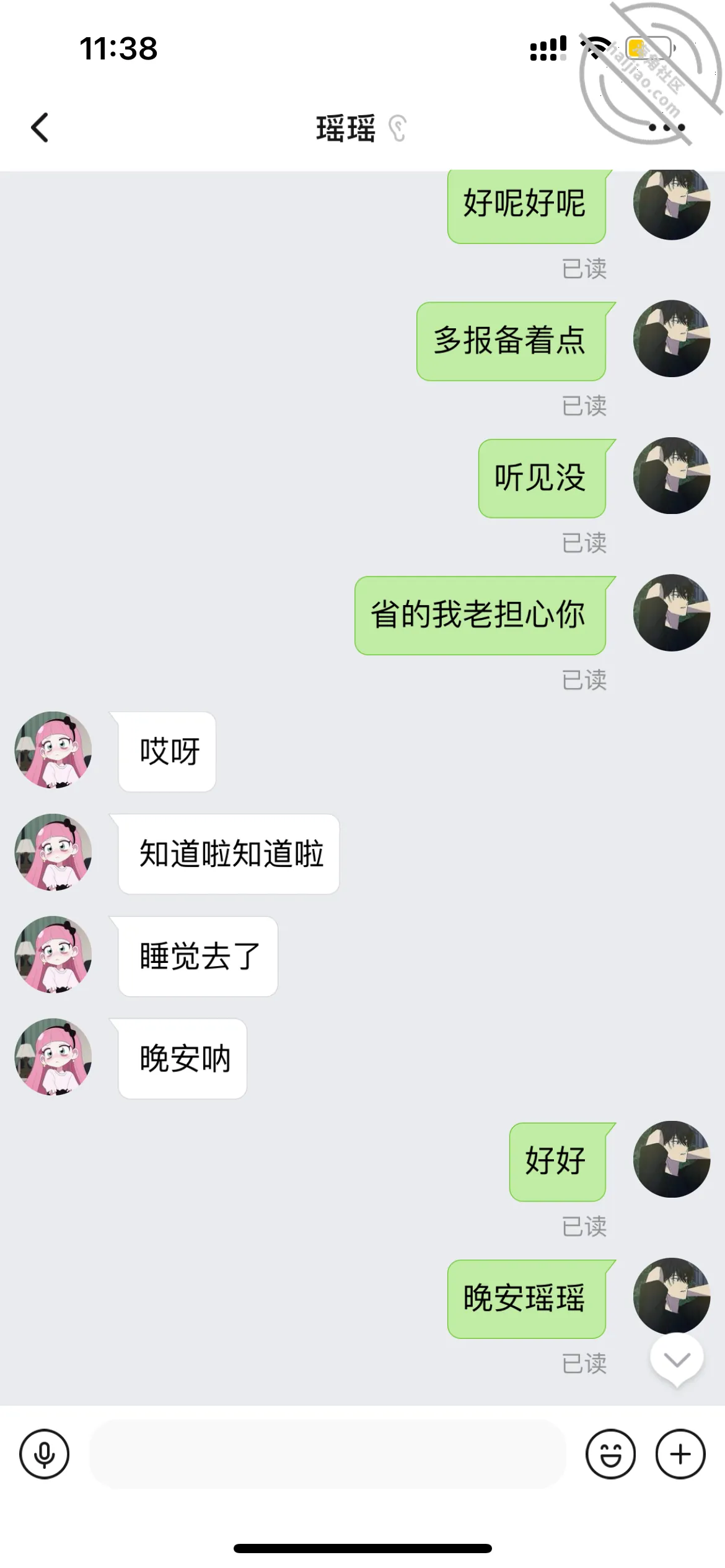
Task: Go back to the chat list
Action: point(40,128)
